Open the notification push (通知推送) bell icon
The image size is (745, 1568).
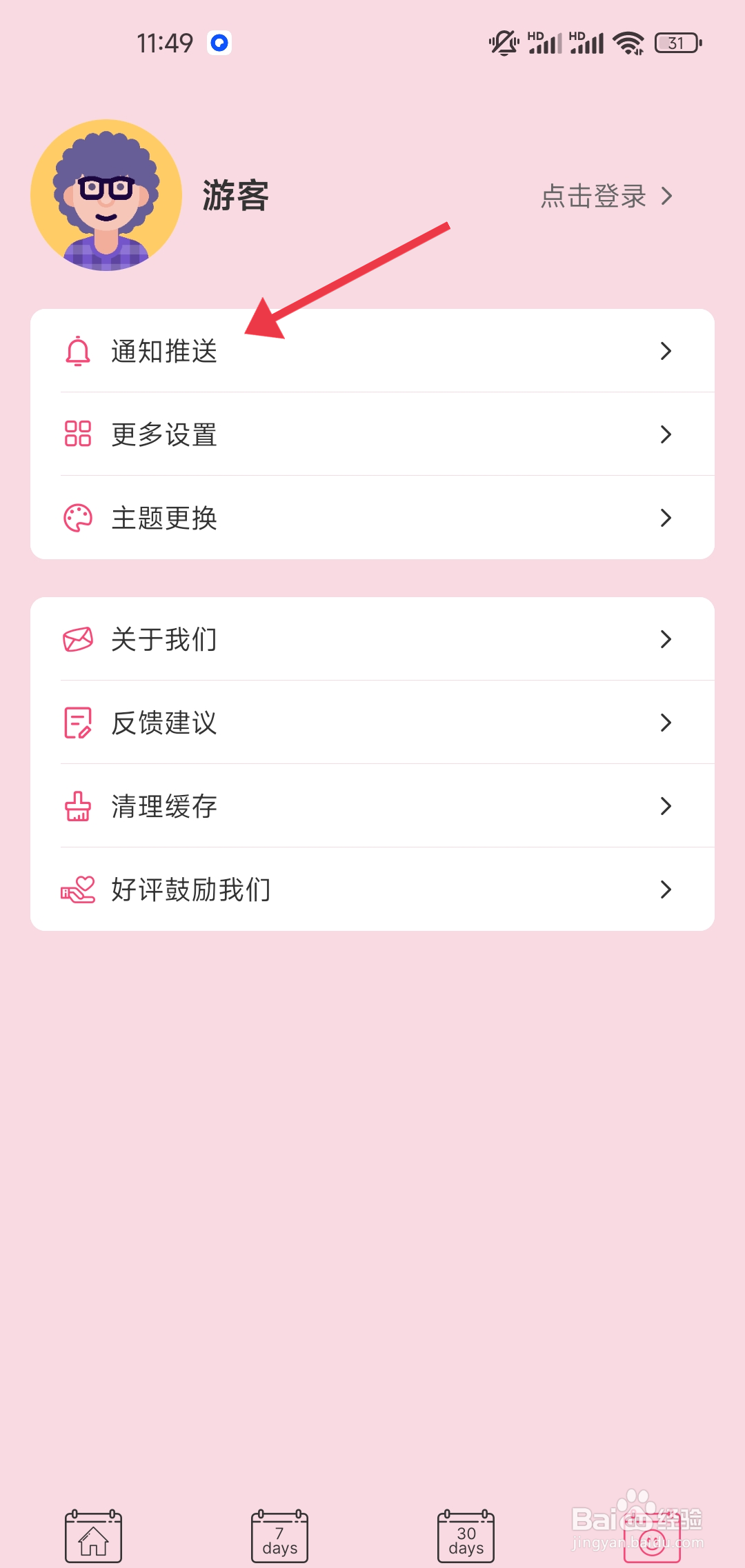pos(78,351)
